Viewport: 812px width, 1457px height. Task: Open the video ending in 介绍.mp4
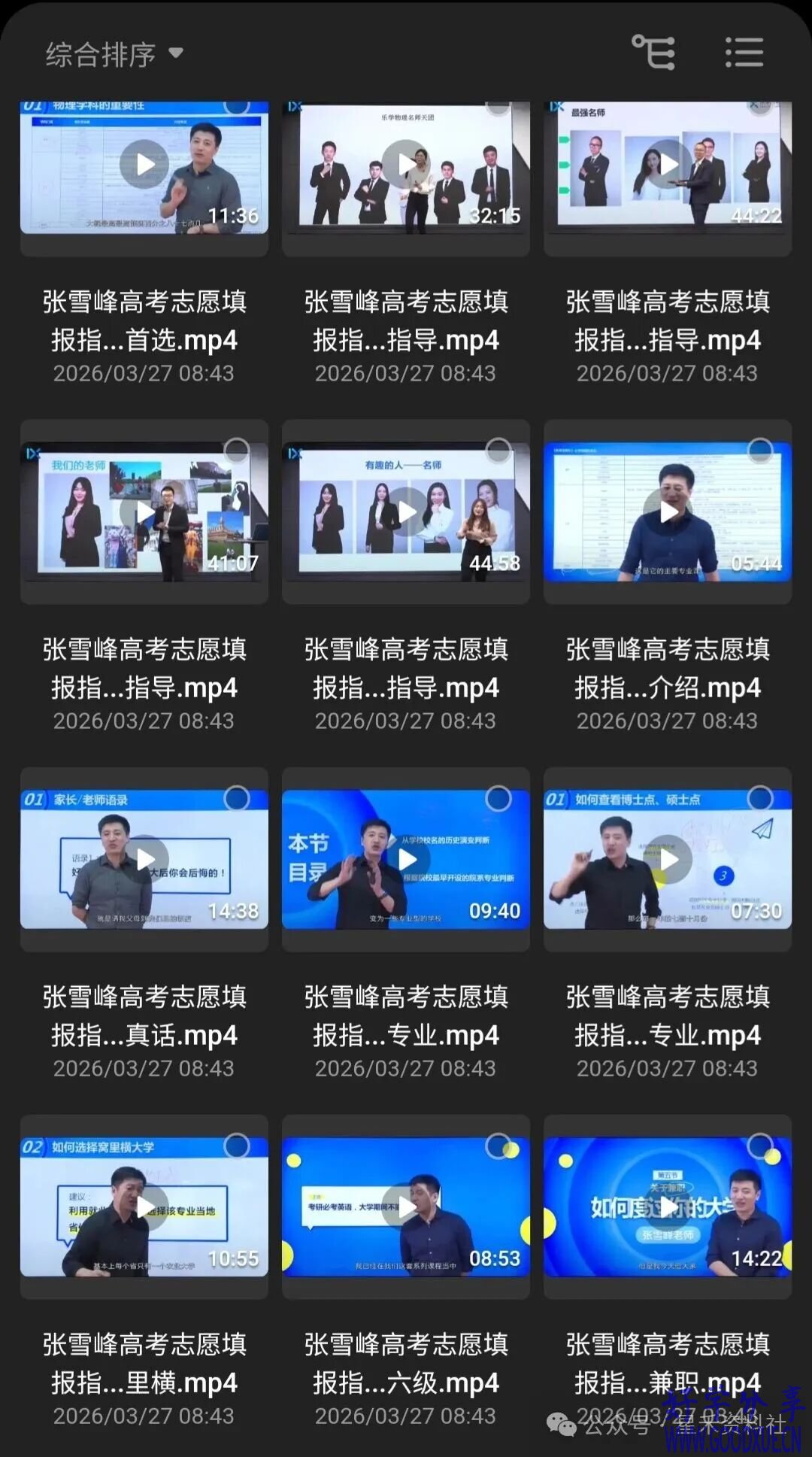click(668, 513)
